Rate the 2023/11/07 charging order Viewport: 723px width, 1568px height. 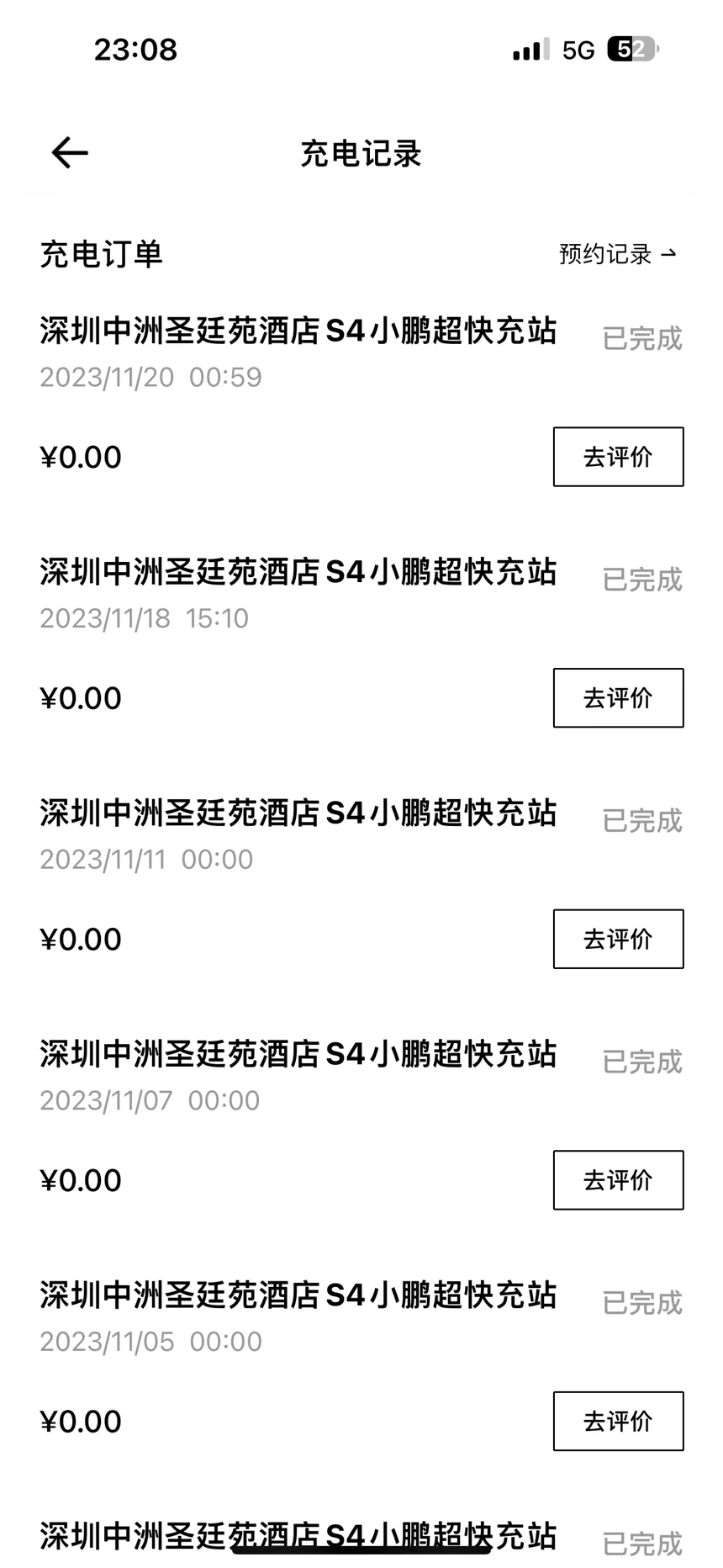tap(618, 1179)
